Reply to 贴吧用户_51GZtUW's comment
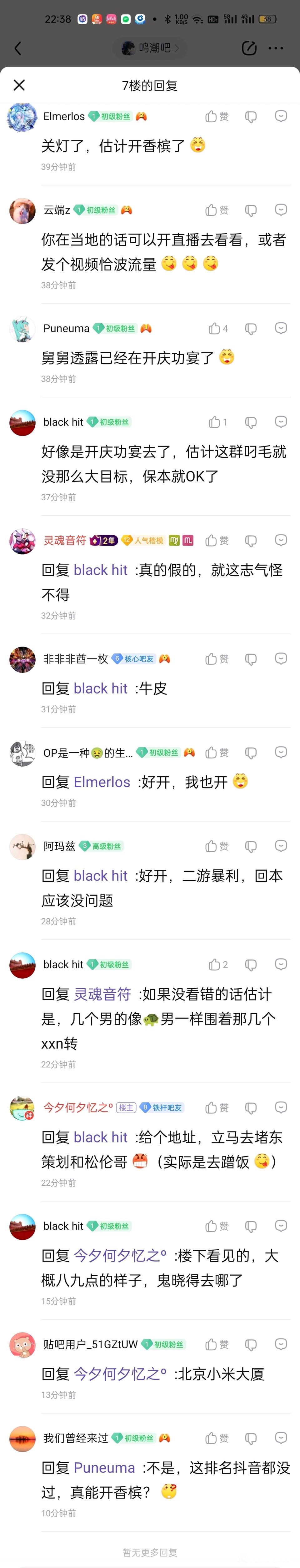The image size is (300, 1568). pos(281,1344)
